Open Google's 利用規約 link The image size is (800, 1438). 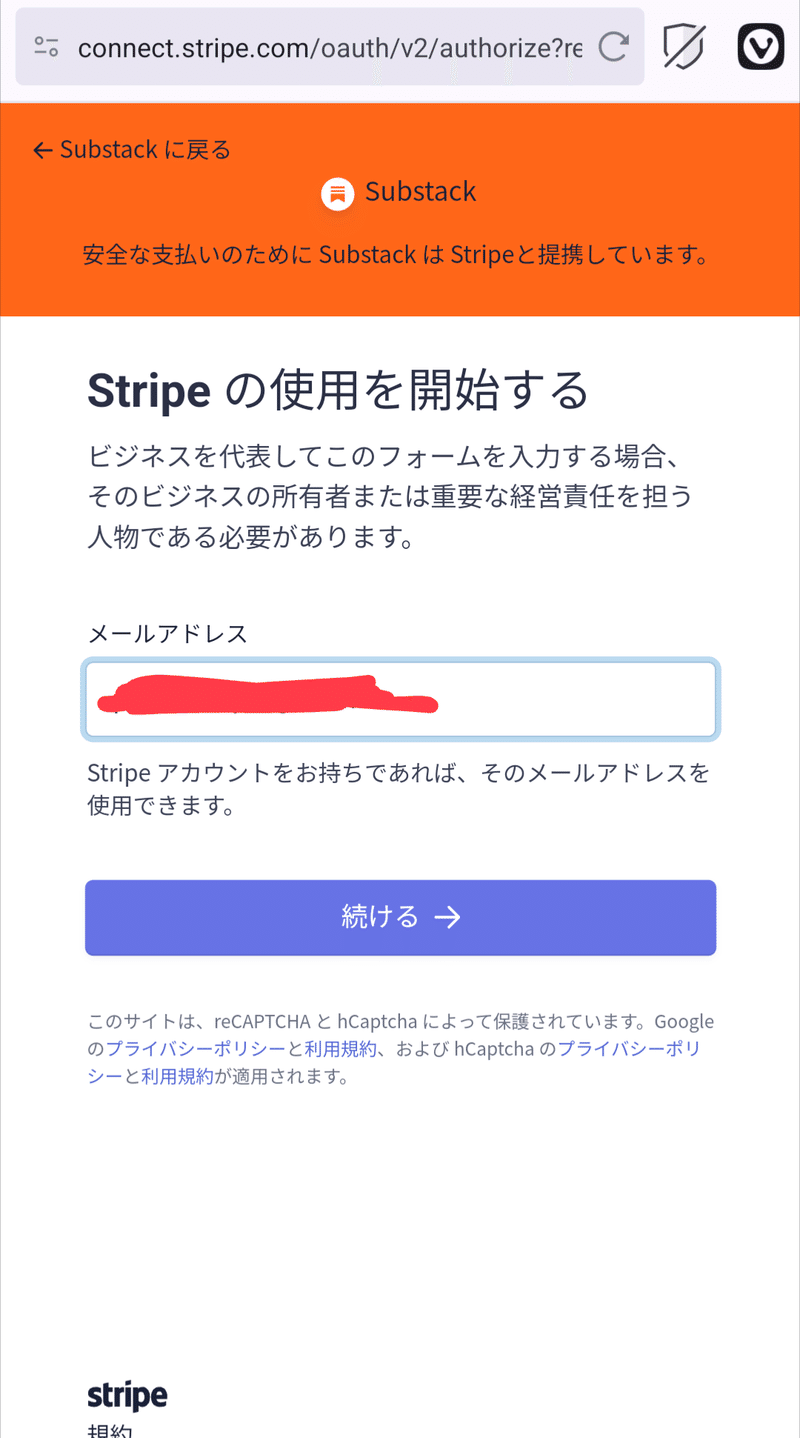pyautogui.click(x=341, y=1049)
